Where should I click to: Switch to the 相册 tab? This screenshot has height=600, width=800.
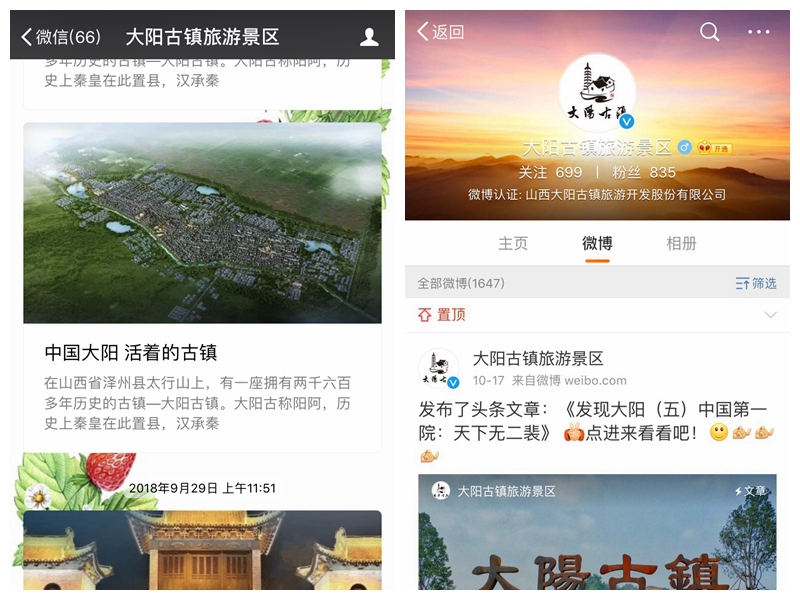[x=681, y=243]
